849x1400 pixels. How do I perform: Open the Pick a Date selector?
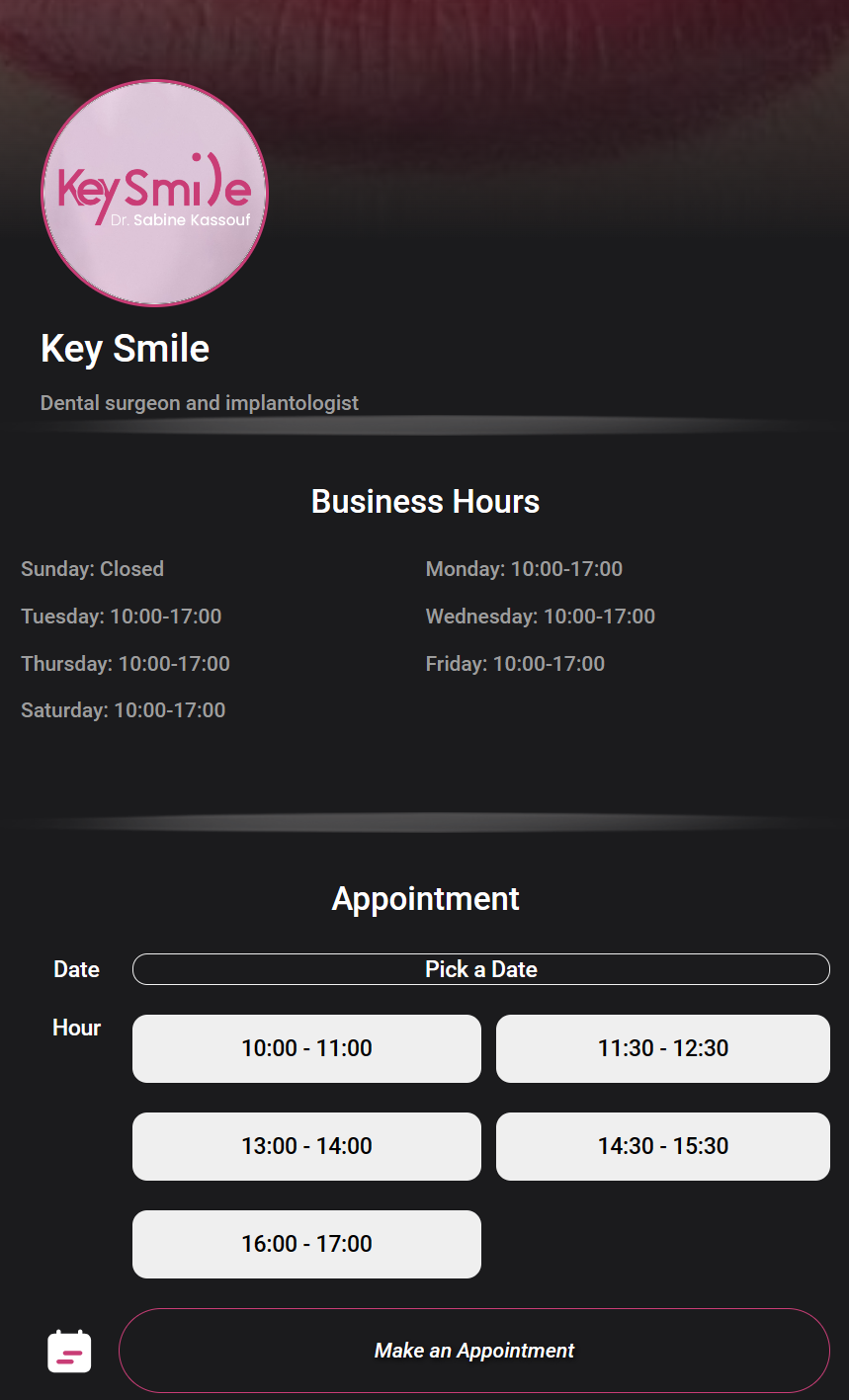480,969
